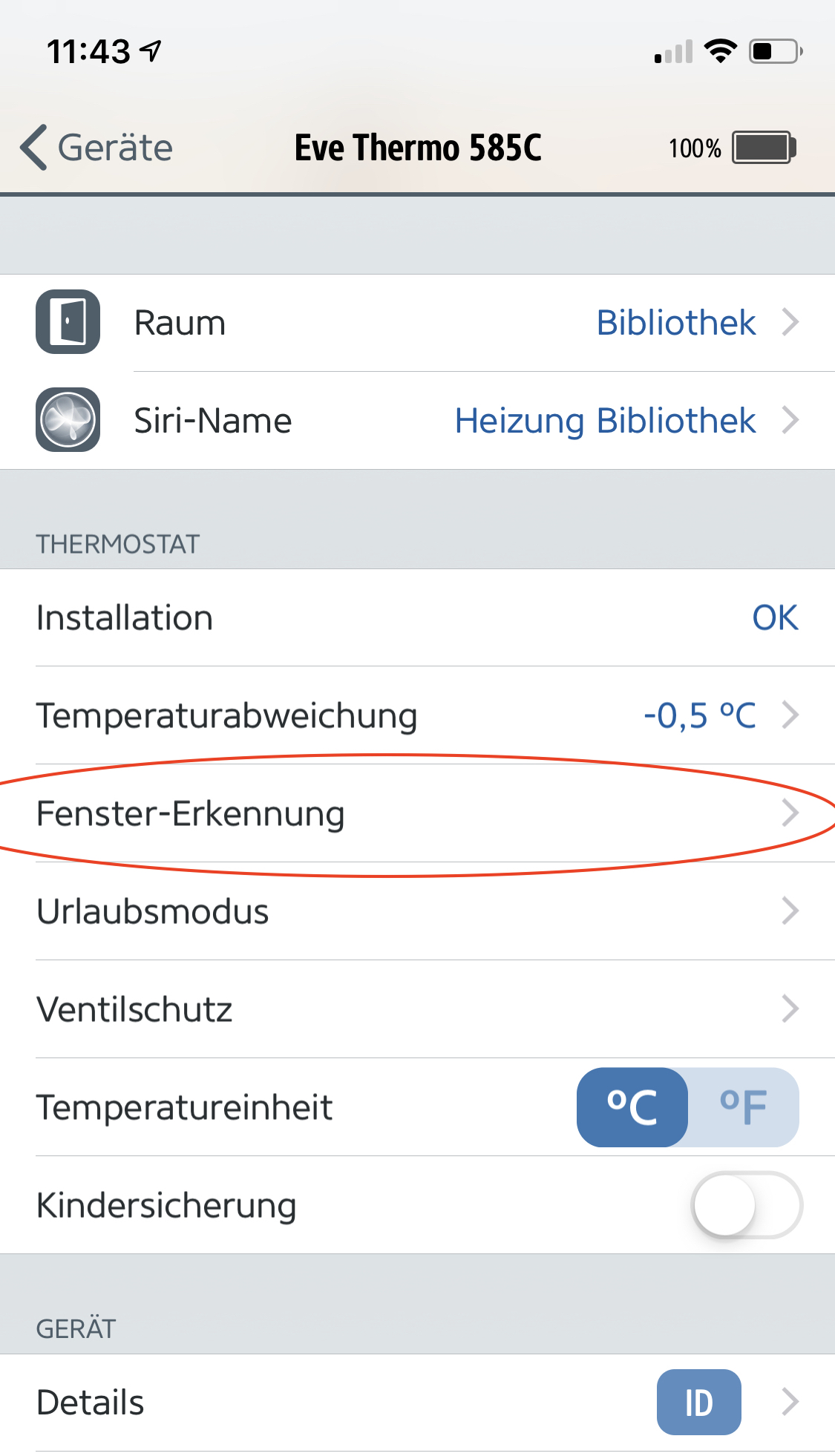Tap the ID button

pyautogui.click(x=698, y=1403)
